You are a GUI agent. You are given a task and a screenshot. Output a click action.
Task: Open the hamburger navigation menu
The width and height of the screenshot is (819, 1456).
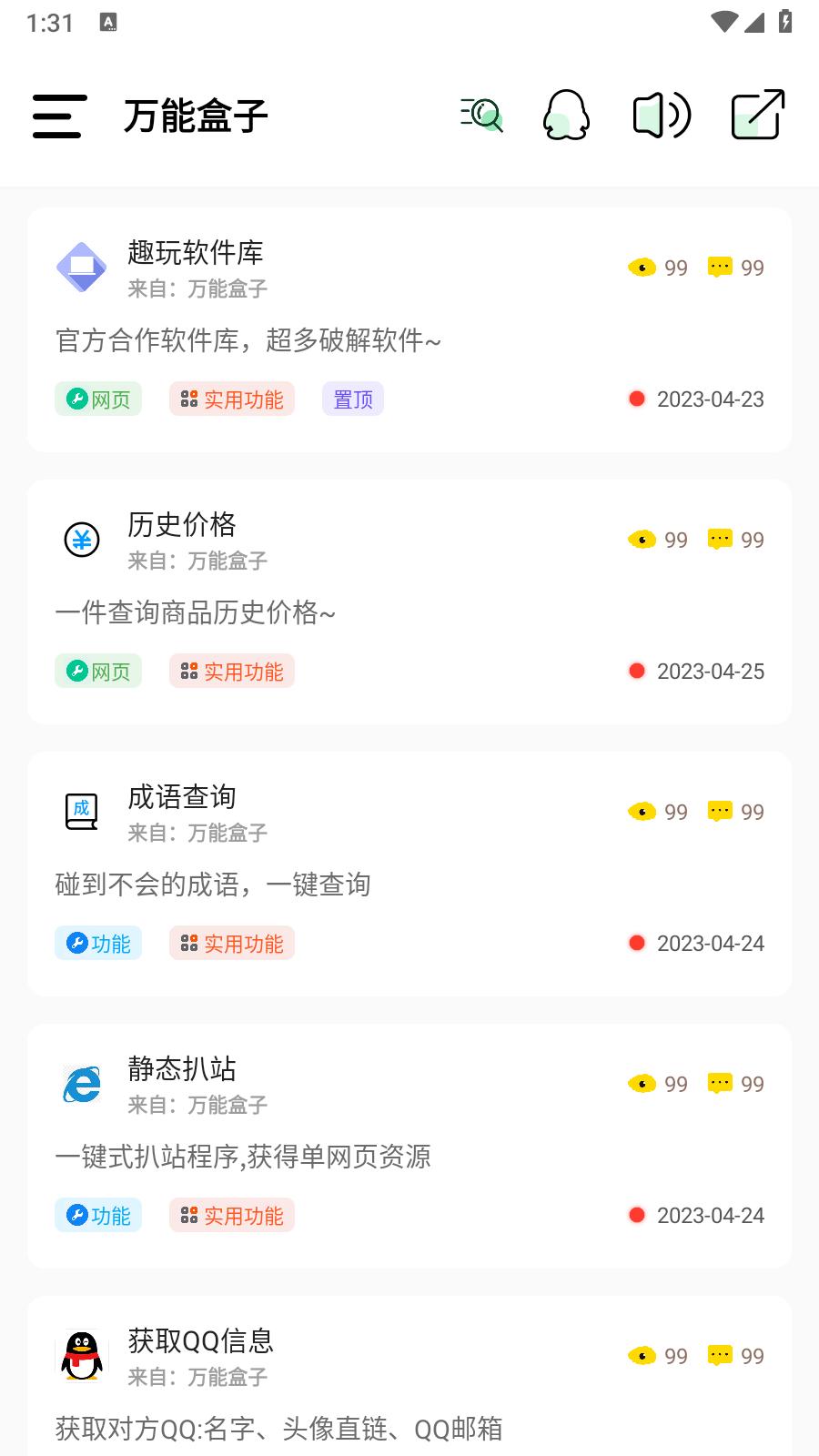pyautogui.click(x=58, y=116)
